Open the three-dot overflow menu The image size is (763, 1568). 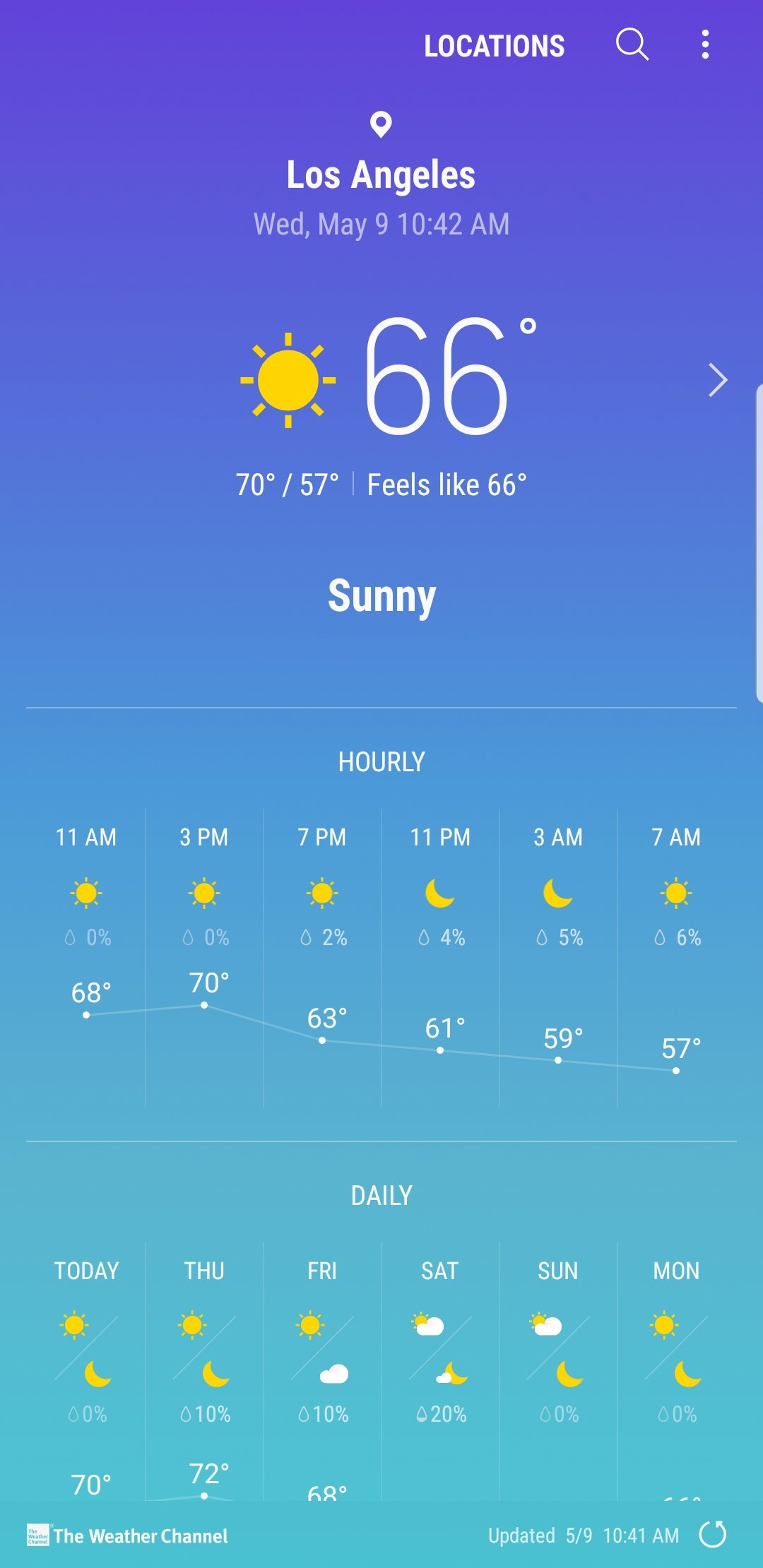pyautogui.click(x=704, y=44)
